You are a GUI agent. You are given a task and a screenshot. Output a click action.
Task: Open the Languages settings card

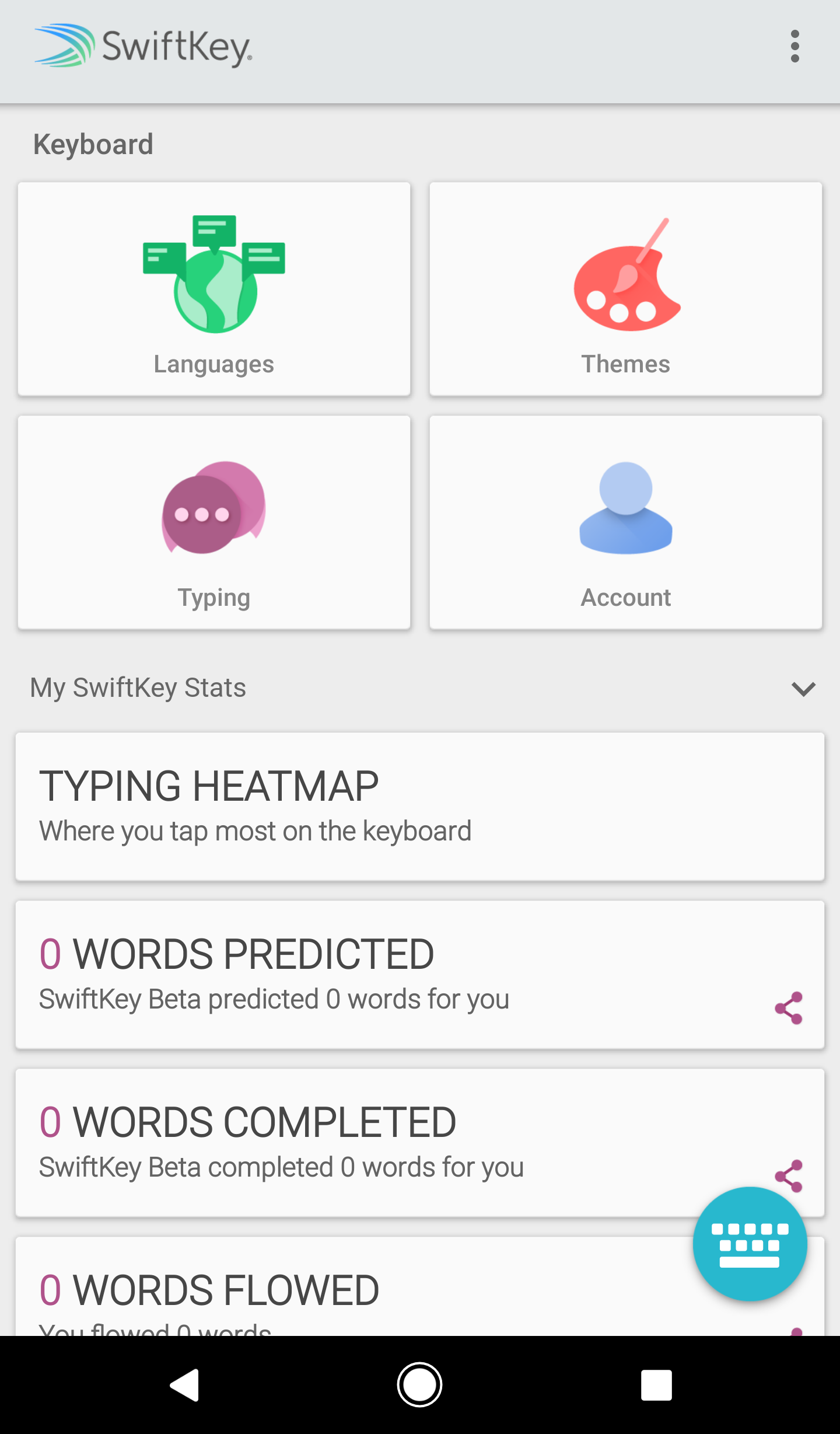(x=214, y=289)
